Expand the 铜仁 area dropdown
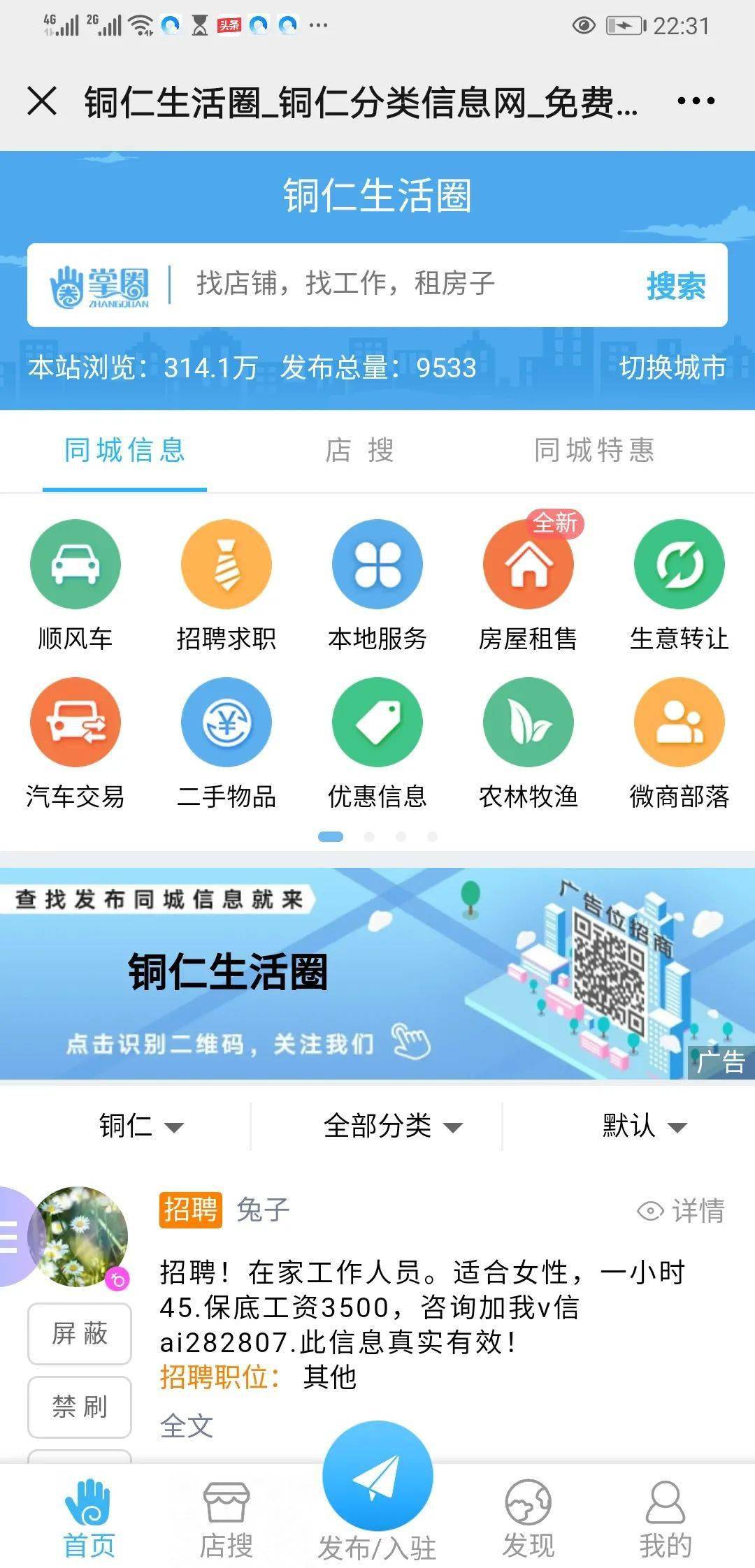Screen dimensions: 755x1568 [140, 1126]
